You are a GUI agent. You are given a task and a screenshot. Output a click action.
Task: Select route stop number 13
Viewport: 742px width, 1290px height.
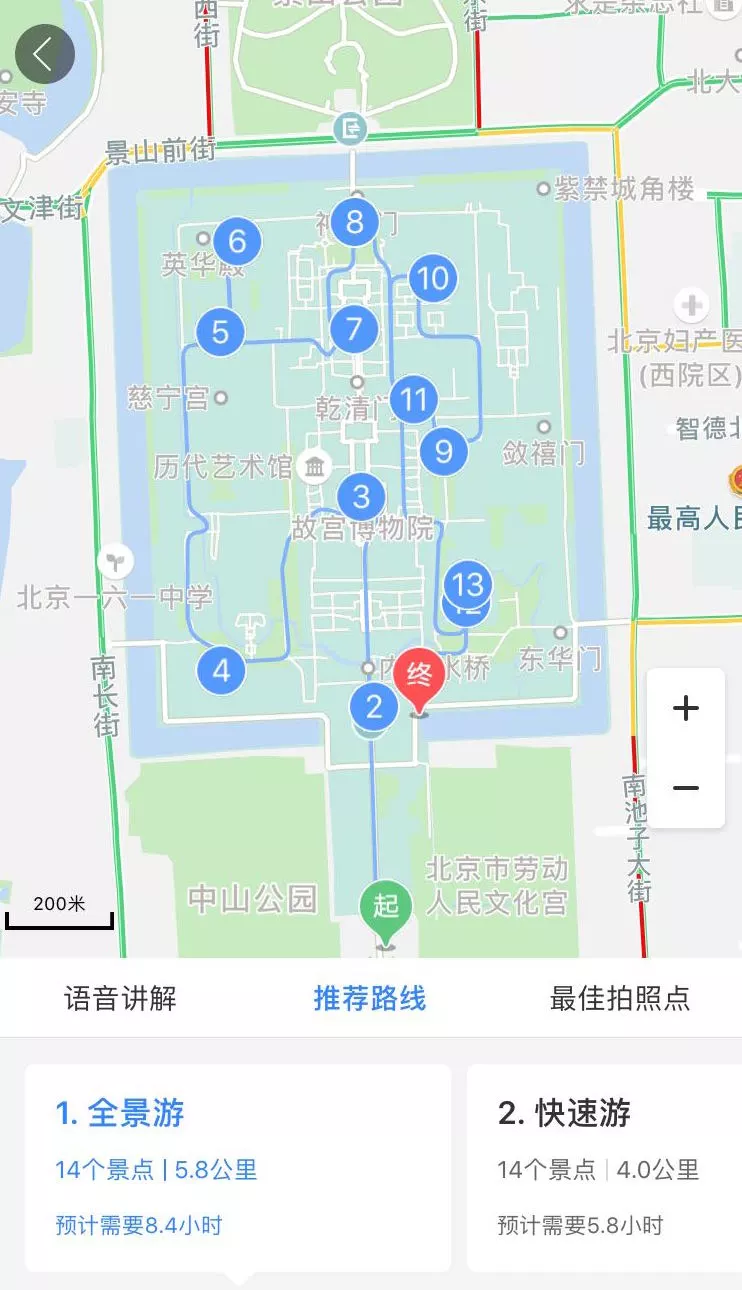tap(468, 584)
